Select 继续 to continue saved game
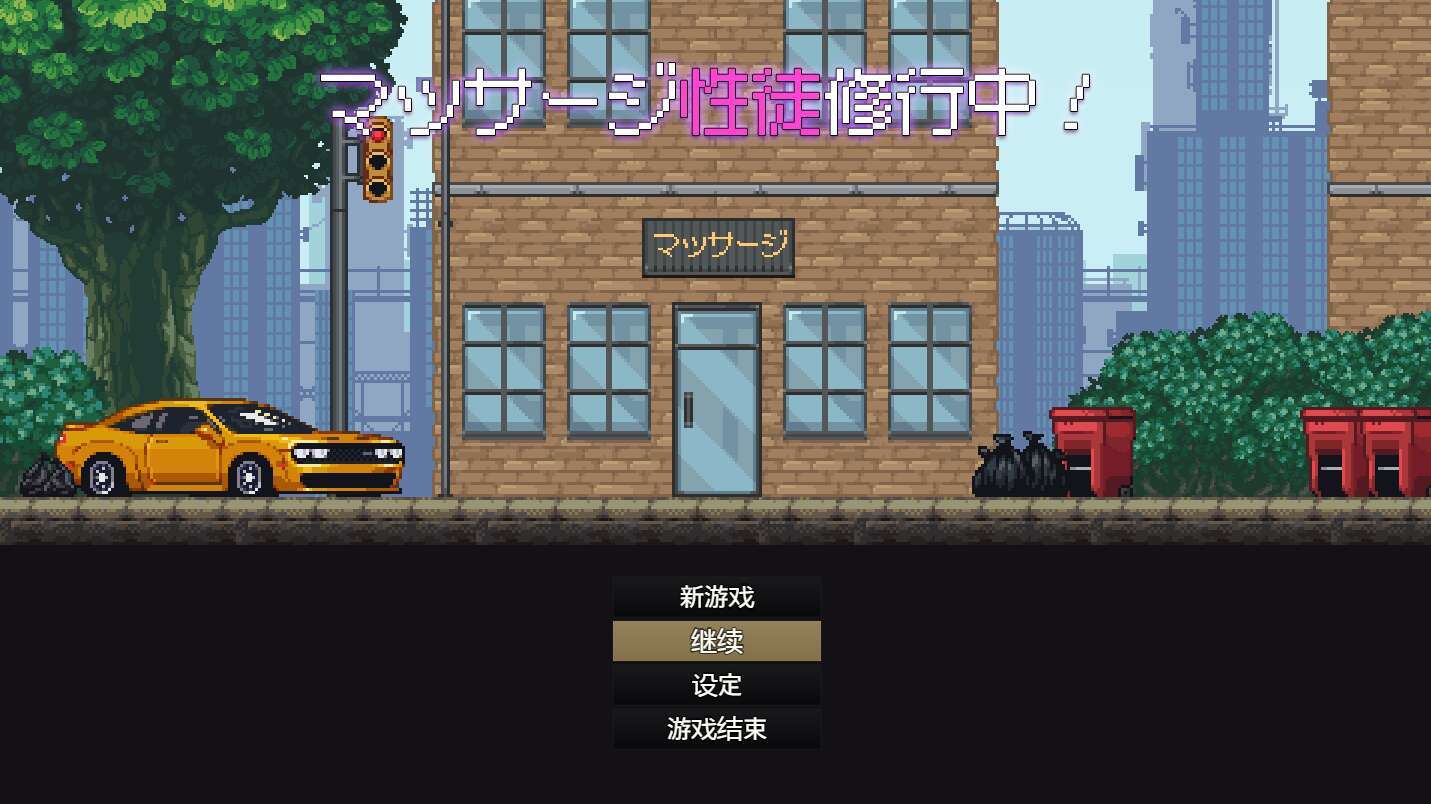The image size is (1431, 804). click(716, 641)
